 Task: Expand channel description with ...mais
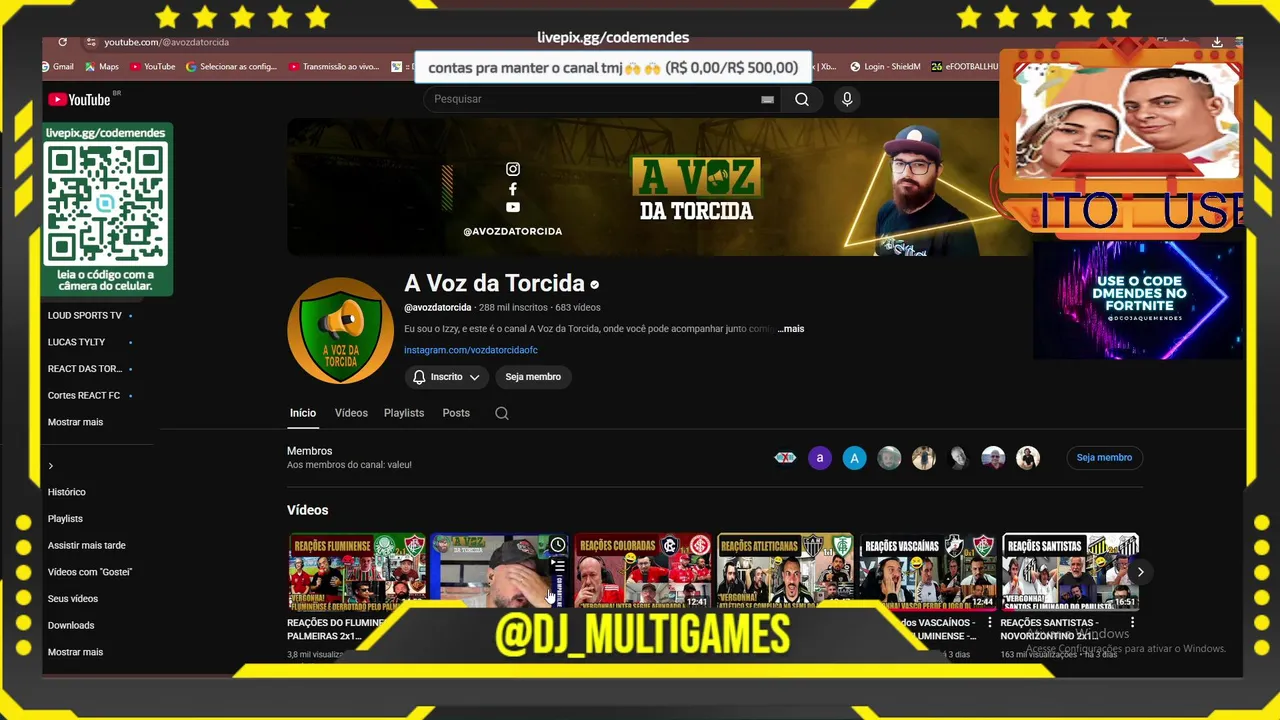(x=791, y=329)
